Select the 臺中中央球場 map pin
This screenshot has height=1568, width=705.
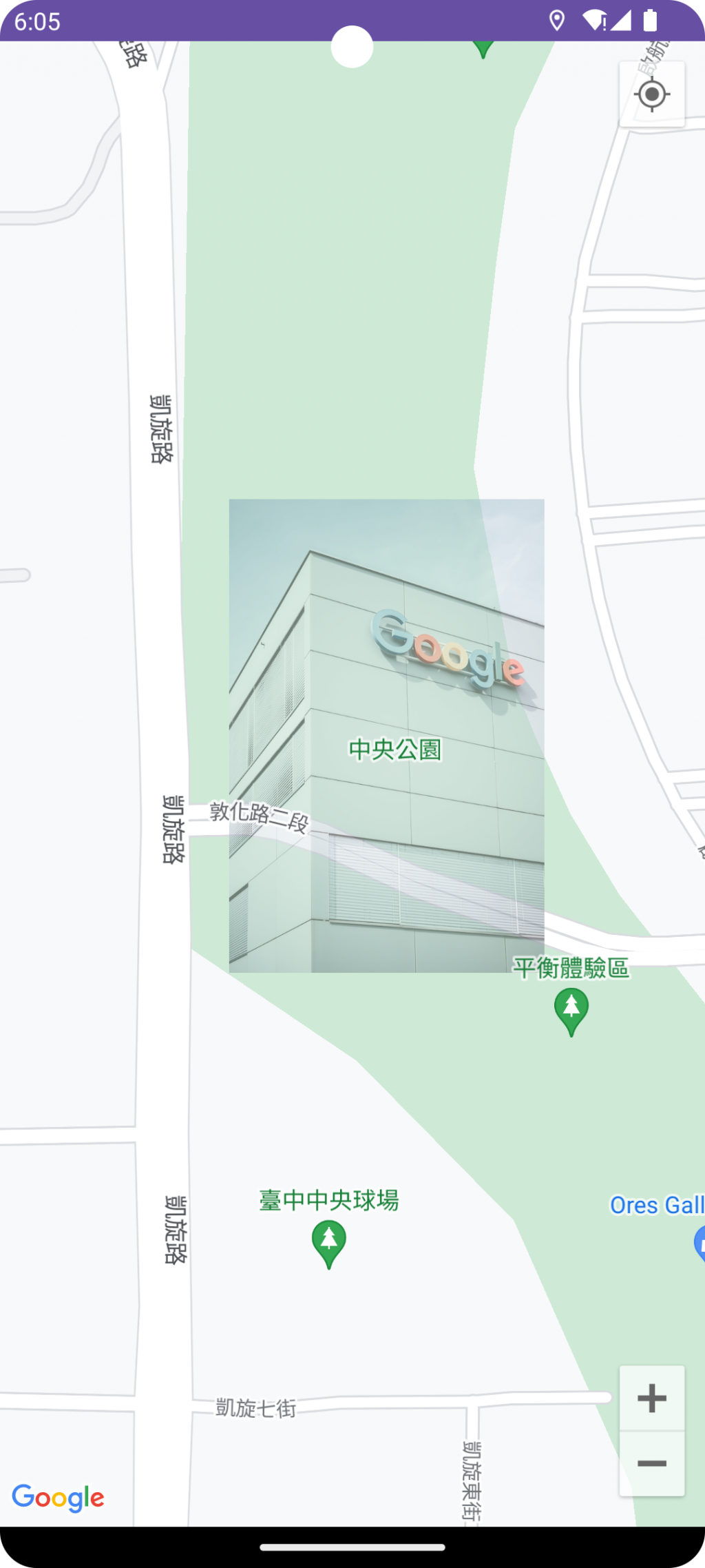click(329, 1242)
